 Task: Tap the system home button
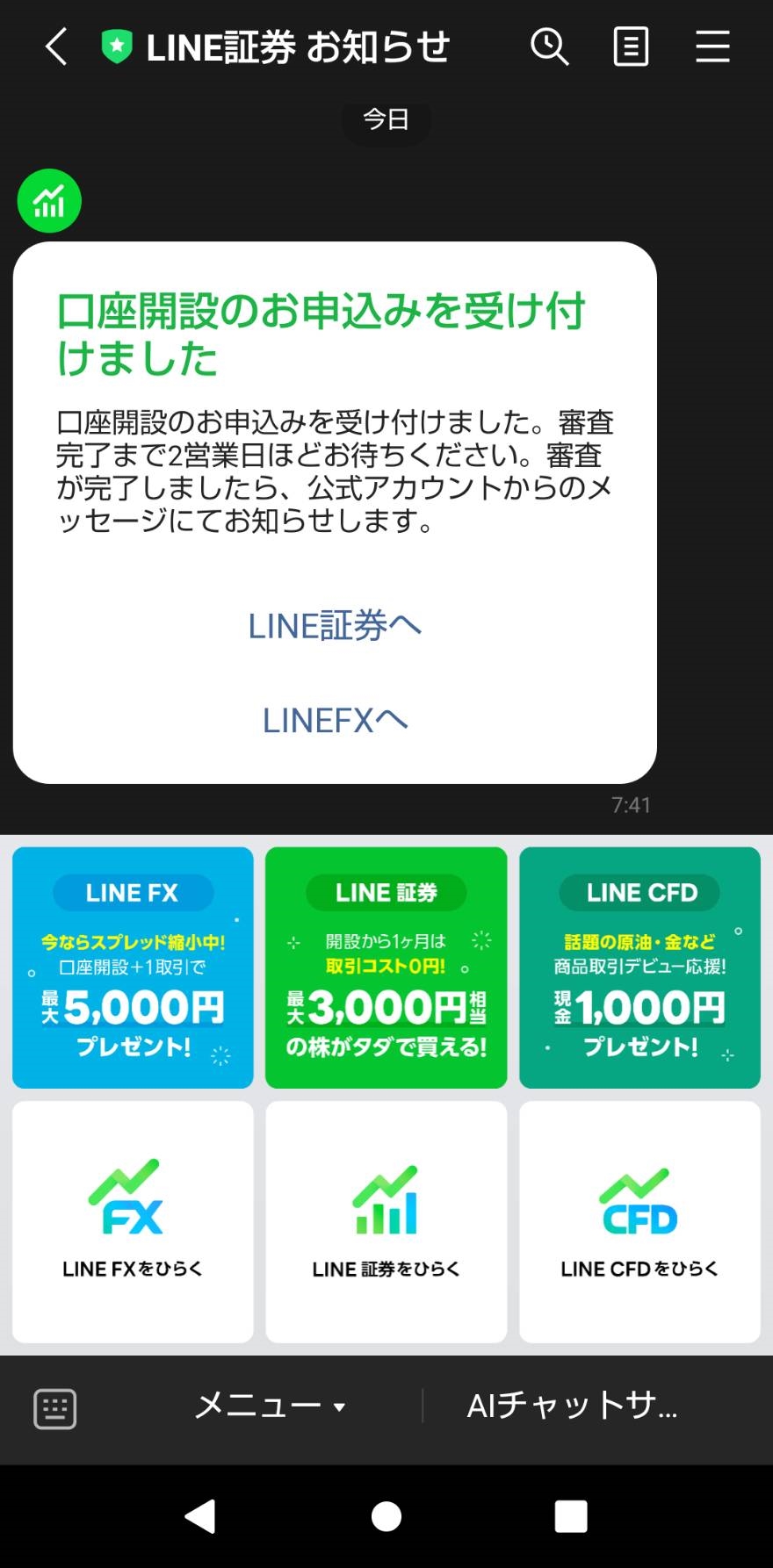click(x=386, y=1516)
